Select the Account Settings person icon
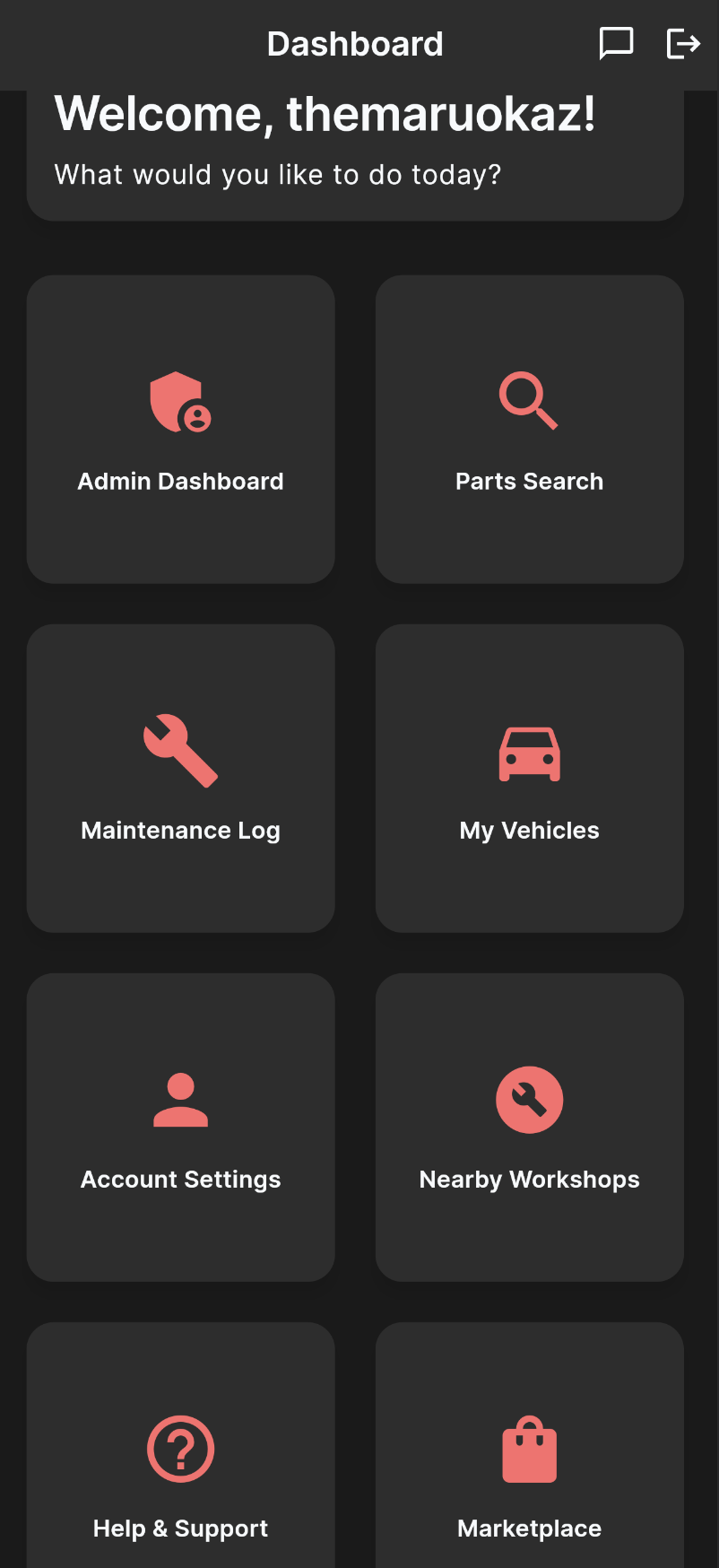The width and height of the screenshot is (719, 1568). tap(180, 1099)
